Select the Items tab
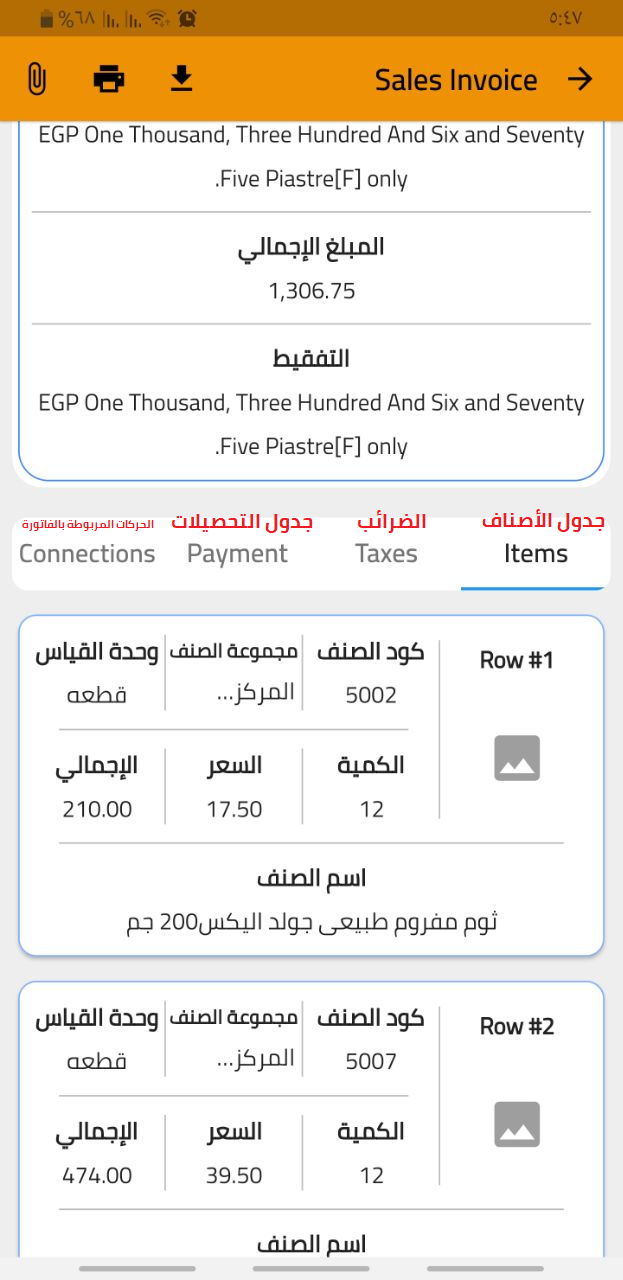 (535, 553)
